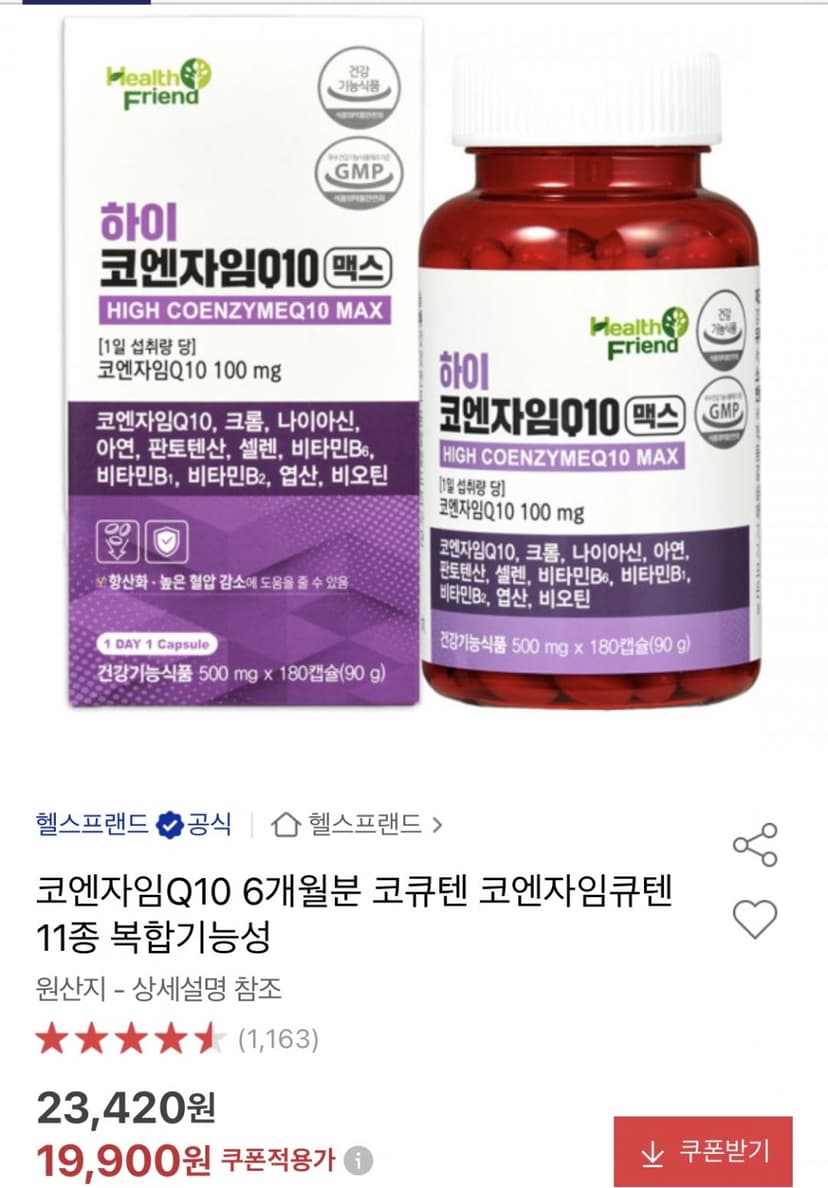Open the 헬스프랜드 공식 brand link
Image resolution: width=828 pixels, height=1188 pixels.
point(133,824)
